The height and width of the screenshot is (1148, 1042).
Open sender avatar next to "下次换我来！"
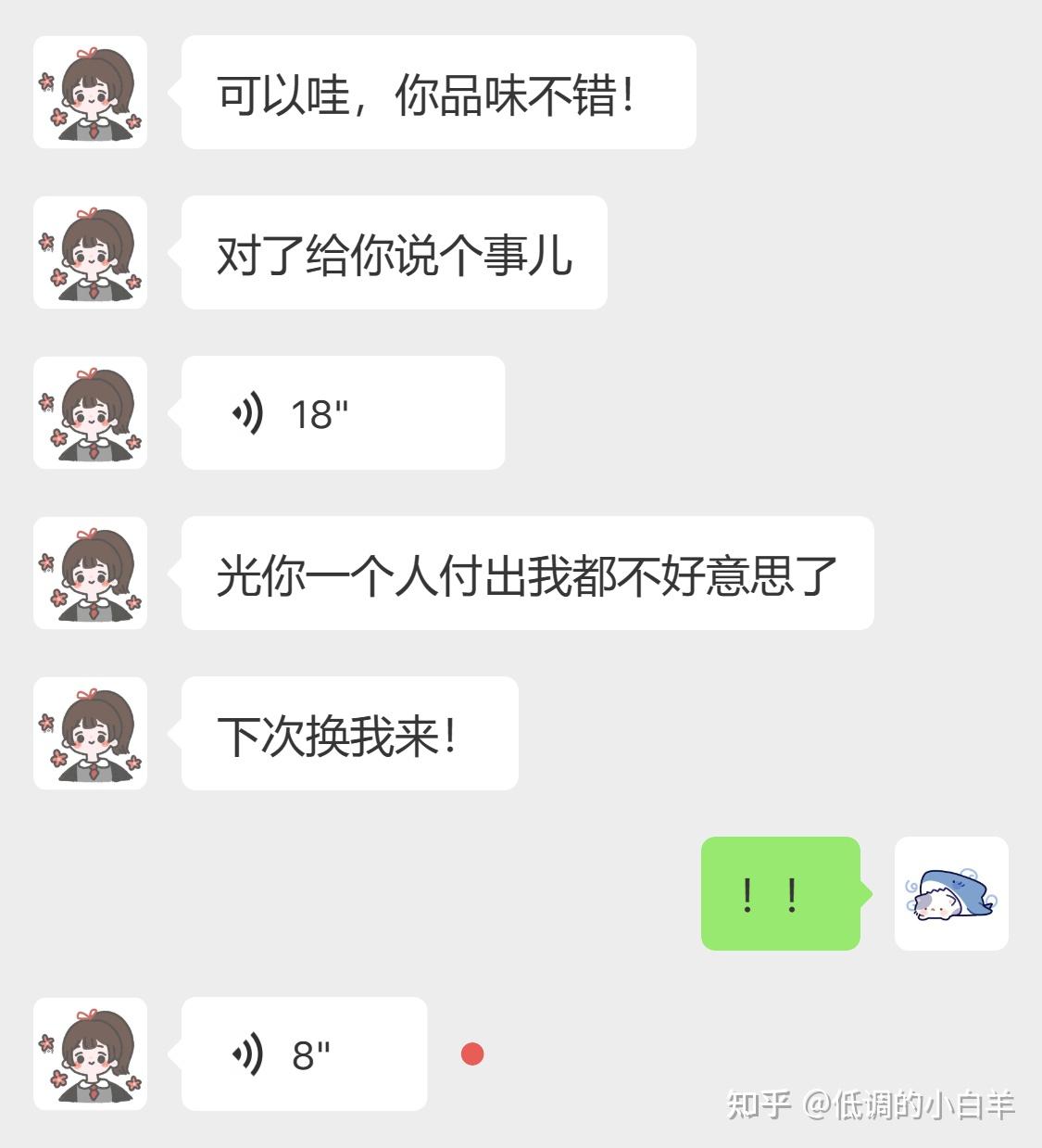[x=91, y=734]
